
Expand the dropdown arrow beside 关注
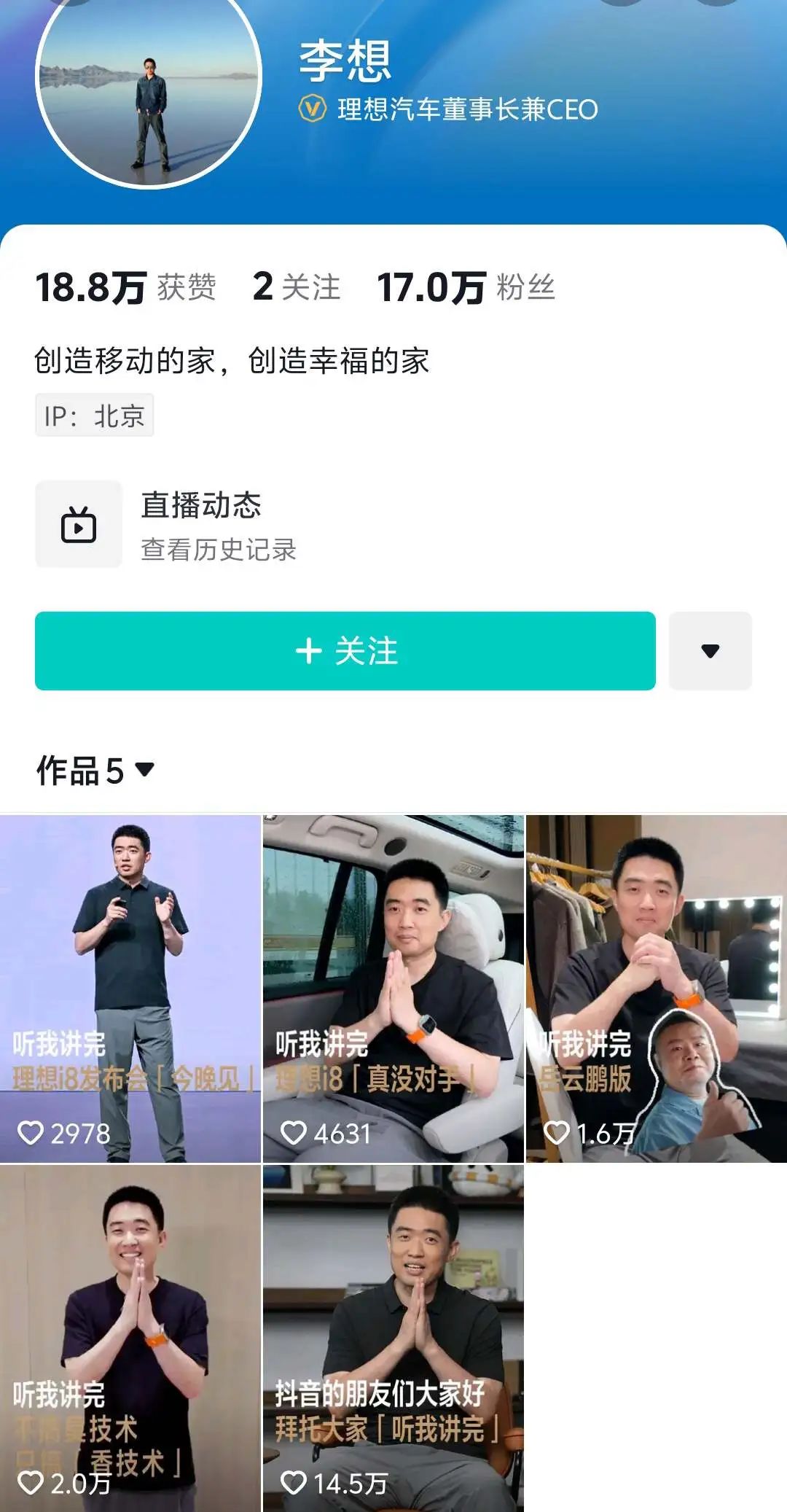point(710,650)
